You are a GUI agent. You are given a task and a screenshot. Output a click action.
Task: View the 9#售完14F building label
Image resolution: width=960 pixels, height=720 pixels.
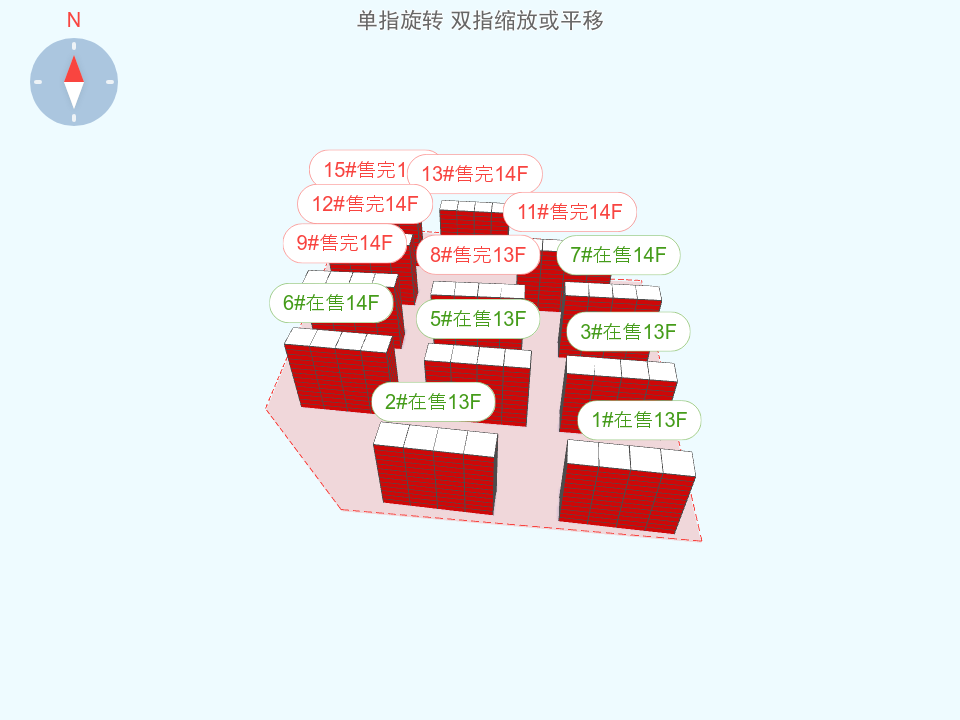345,242
